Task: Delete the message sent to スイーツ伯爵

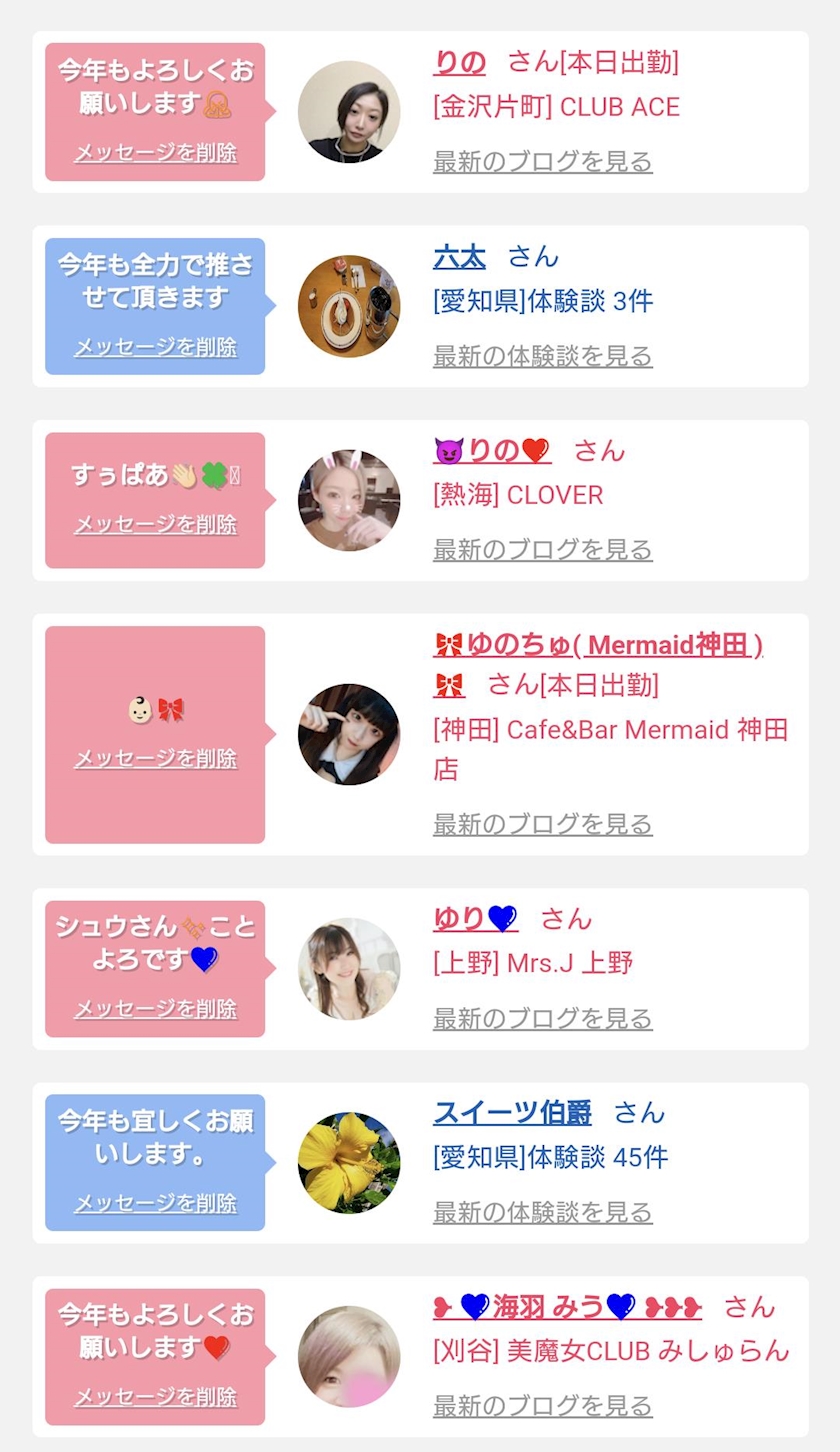Action: [155, 1203]
